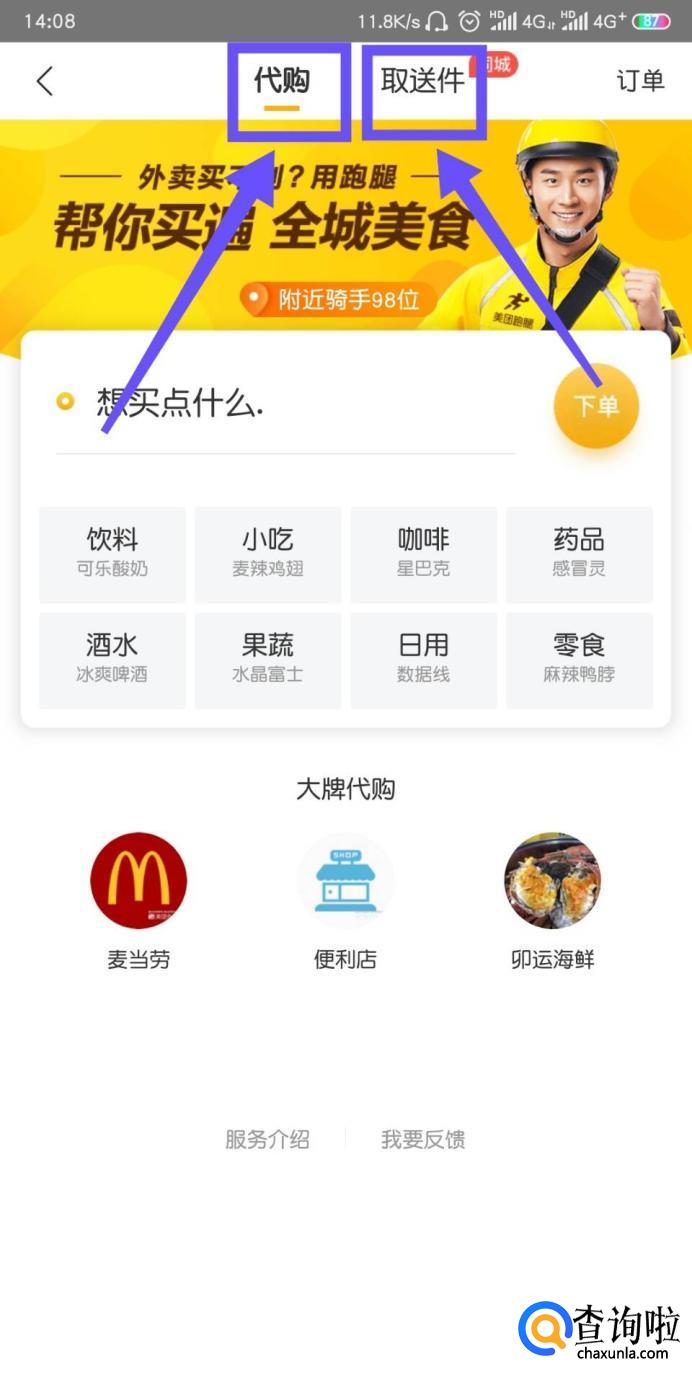This screenshot has width=692, height=1384.
Task: Go back using the top-left arrow
Action: 44,81
